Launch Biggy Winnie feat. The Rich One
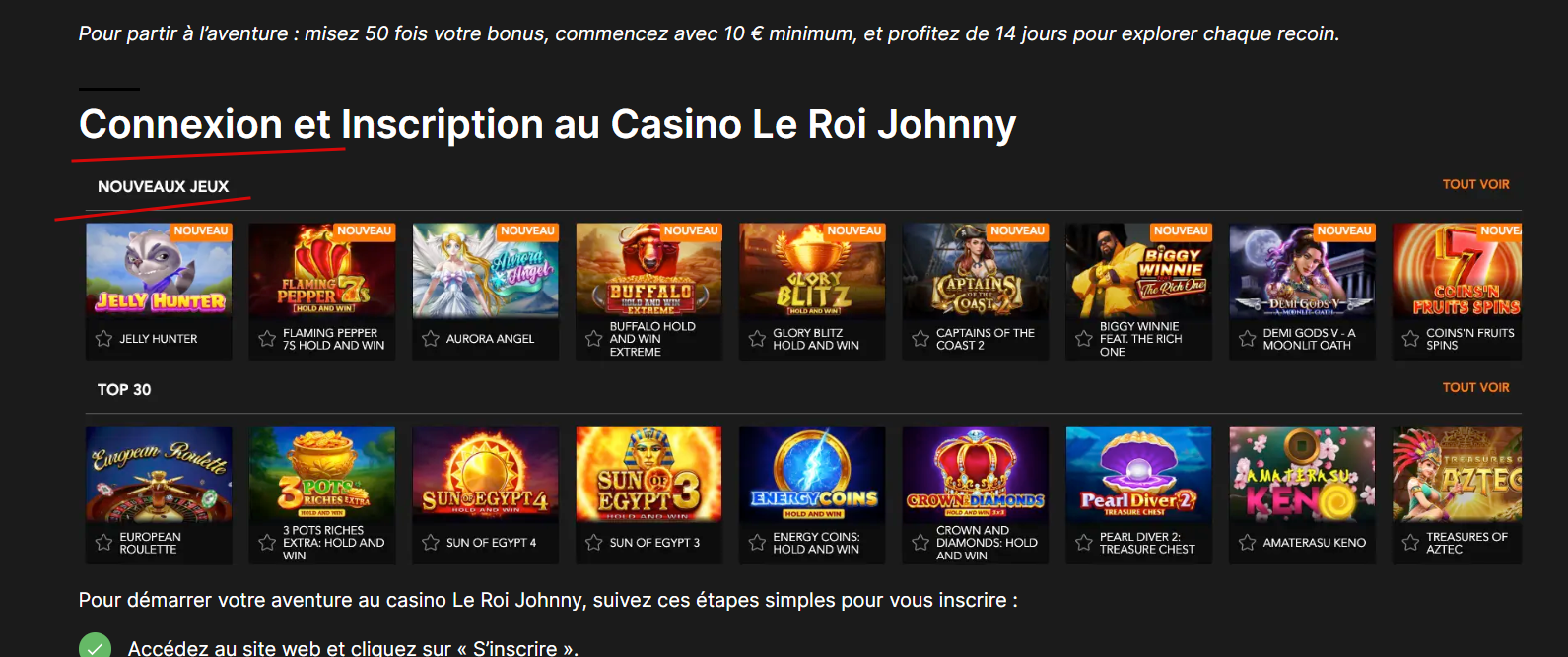Image resolution: width=1568 pixels, height=657 pixels. 1138,271
